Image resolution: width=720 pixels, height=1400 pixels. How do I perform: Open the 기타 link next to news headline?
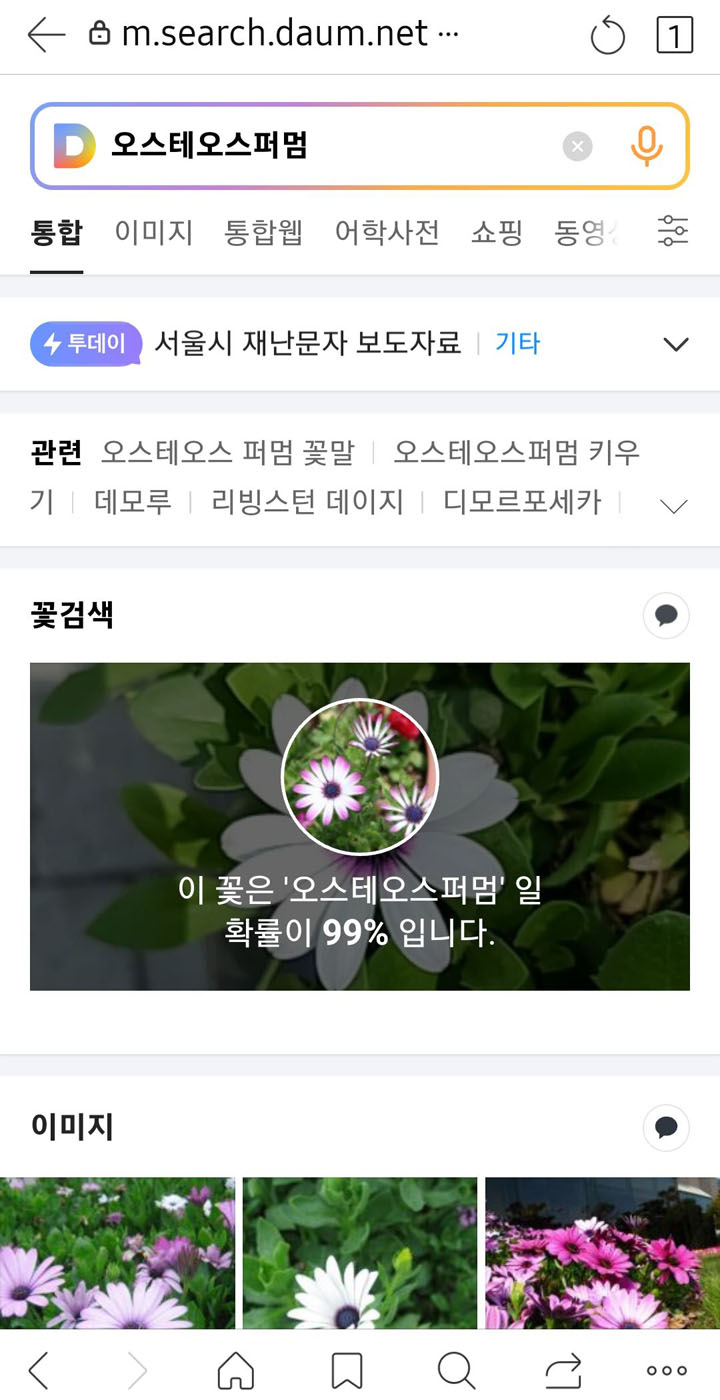click(x=517, y=341)
